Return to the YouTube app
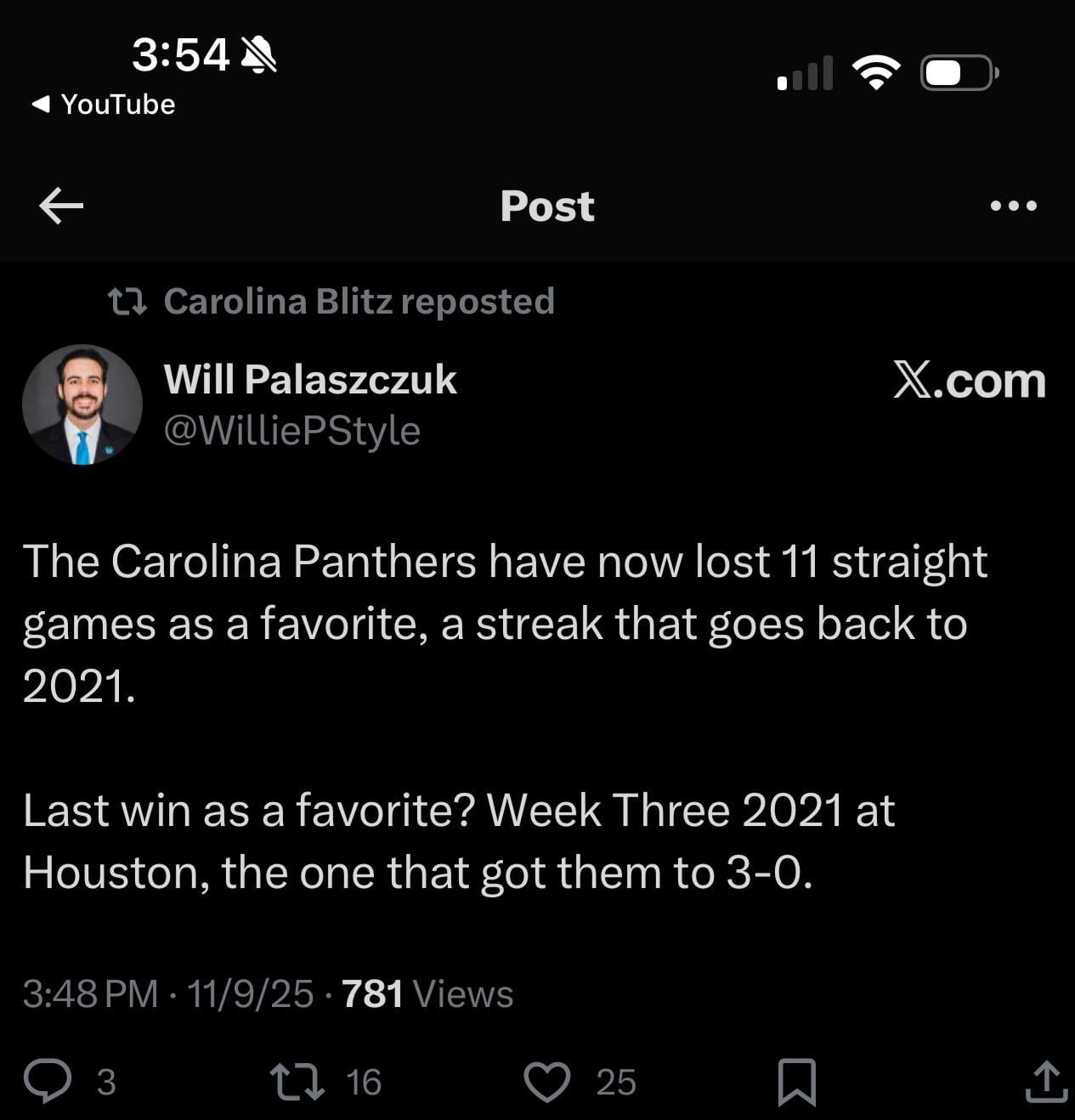 coord(104,105)
